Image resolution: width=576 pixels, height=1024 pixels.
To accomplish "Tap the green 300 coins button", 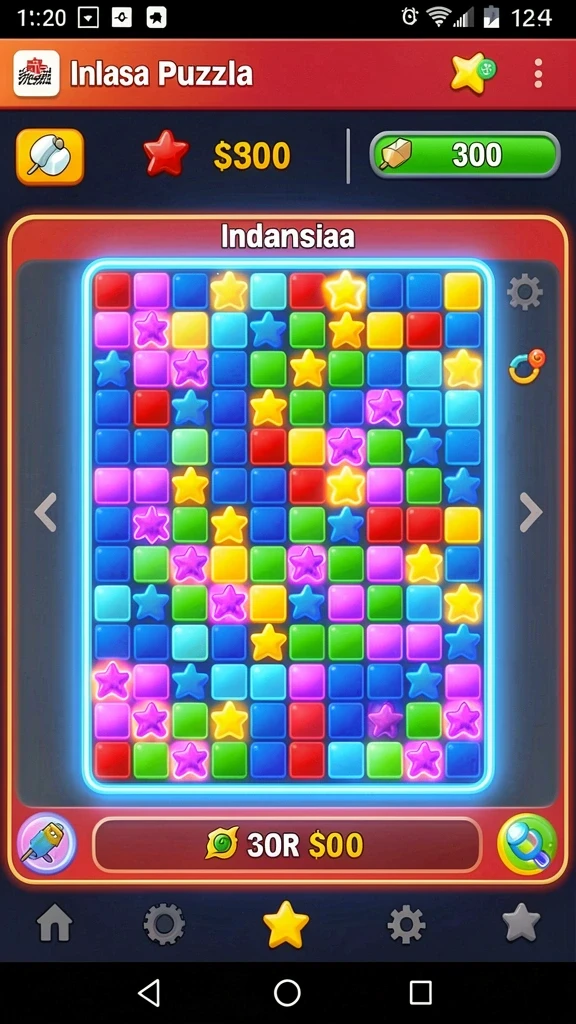I will click(x=465, y=155).
